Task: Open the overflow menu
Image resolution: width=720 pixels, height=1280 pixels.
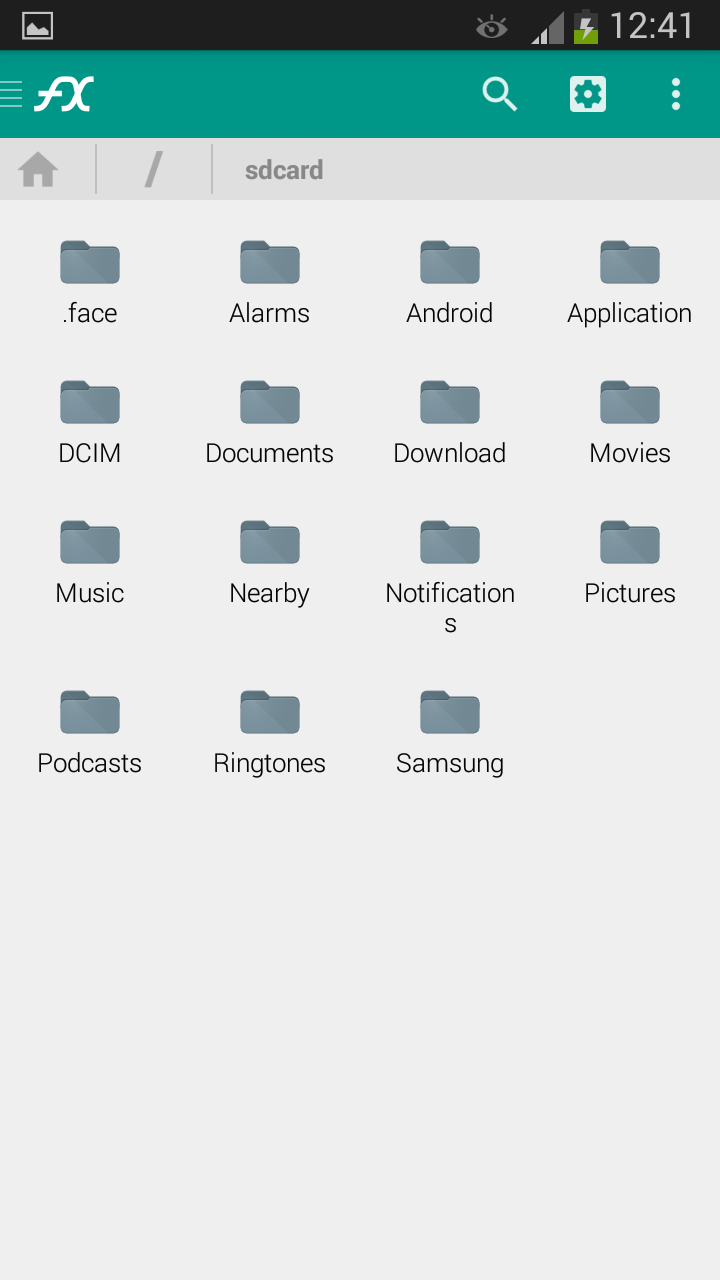Action: [x=676, y=94]
